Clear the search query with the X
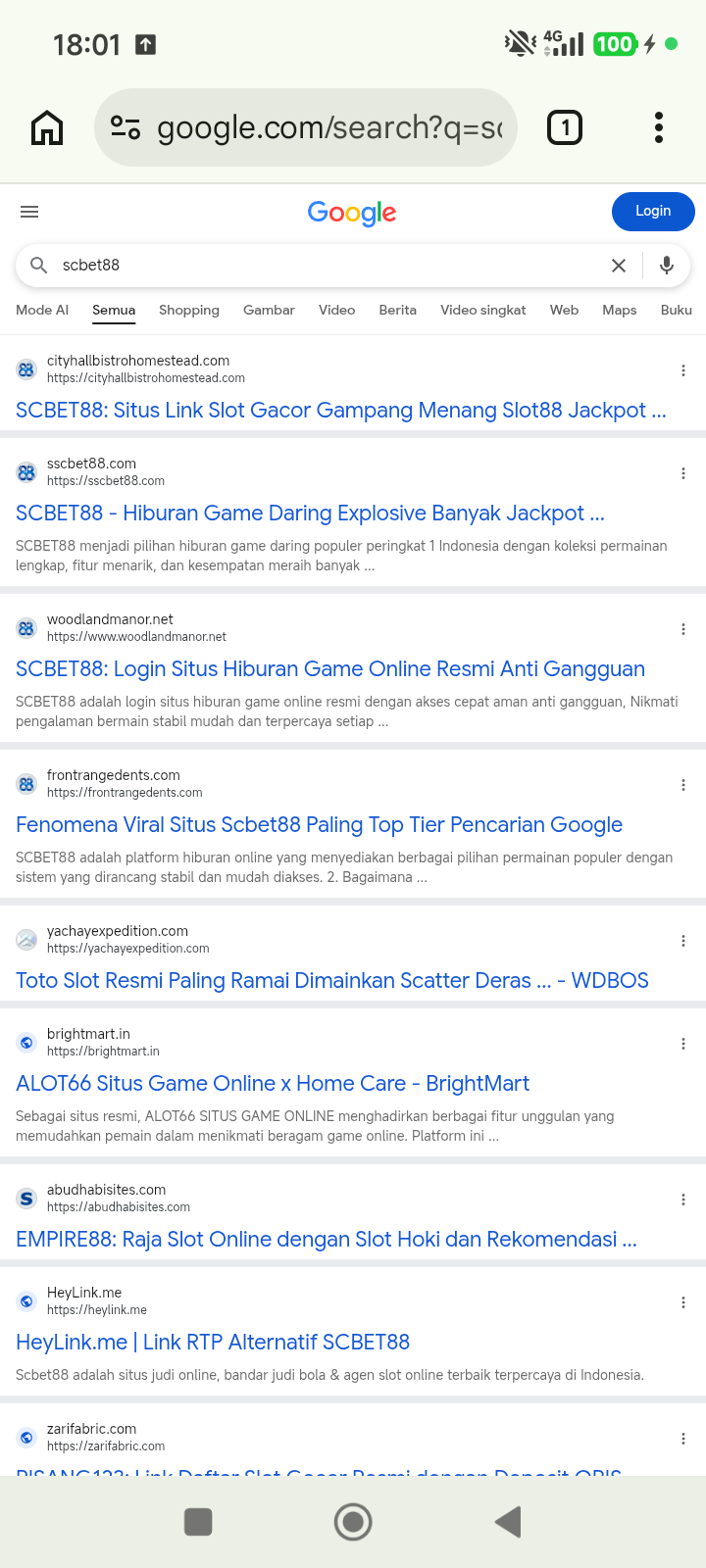 pyautogui.click(x=619, y=266)
